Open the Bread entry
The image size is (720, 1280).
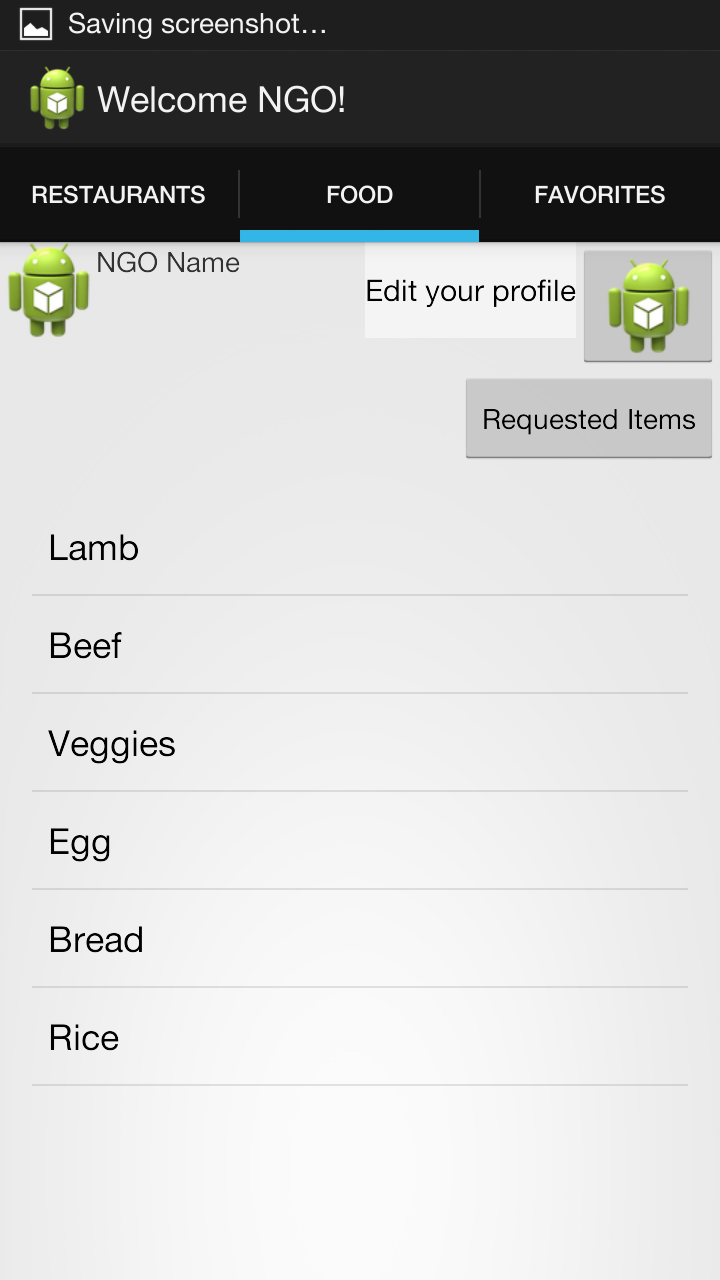point(359,939)
